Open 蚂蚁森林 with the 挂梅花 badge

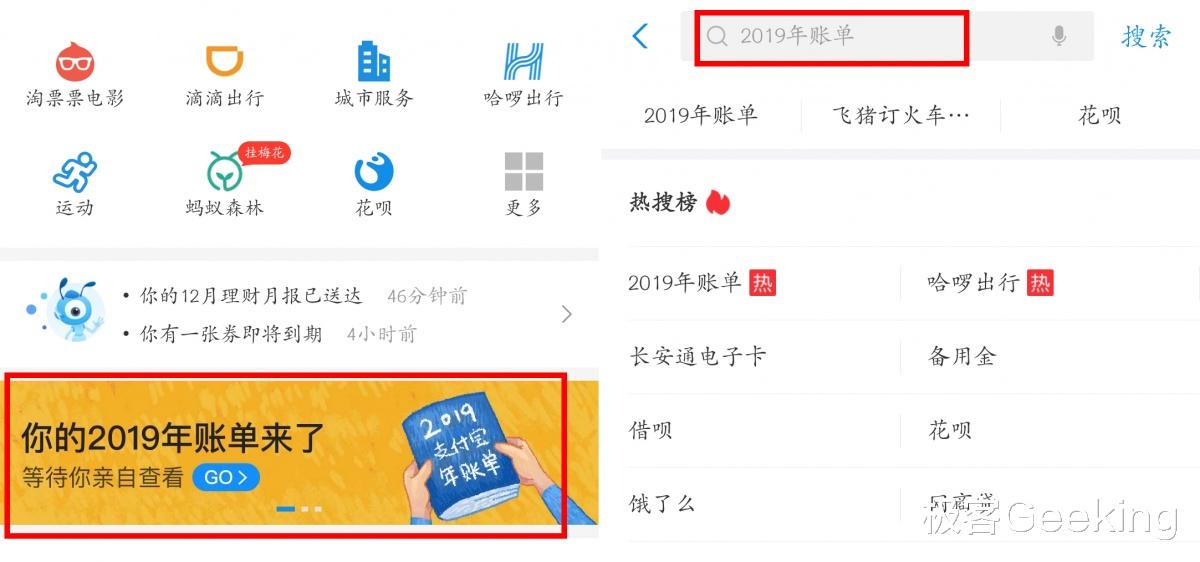pyautogui.click(x=224, y=183)
